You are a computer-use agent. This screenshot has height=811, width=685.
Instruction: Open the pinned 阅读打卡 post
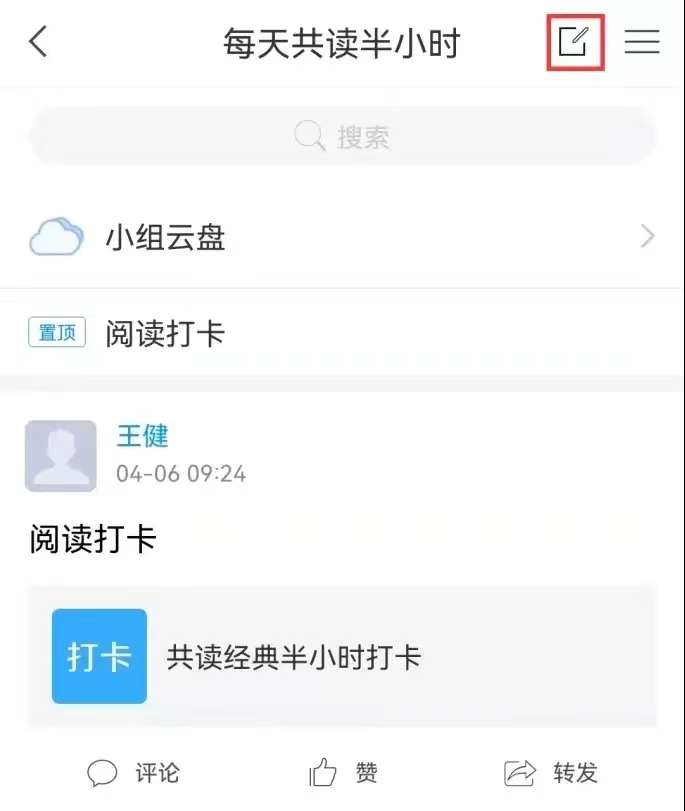pos(165,333)
